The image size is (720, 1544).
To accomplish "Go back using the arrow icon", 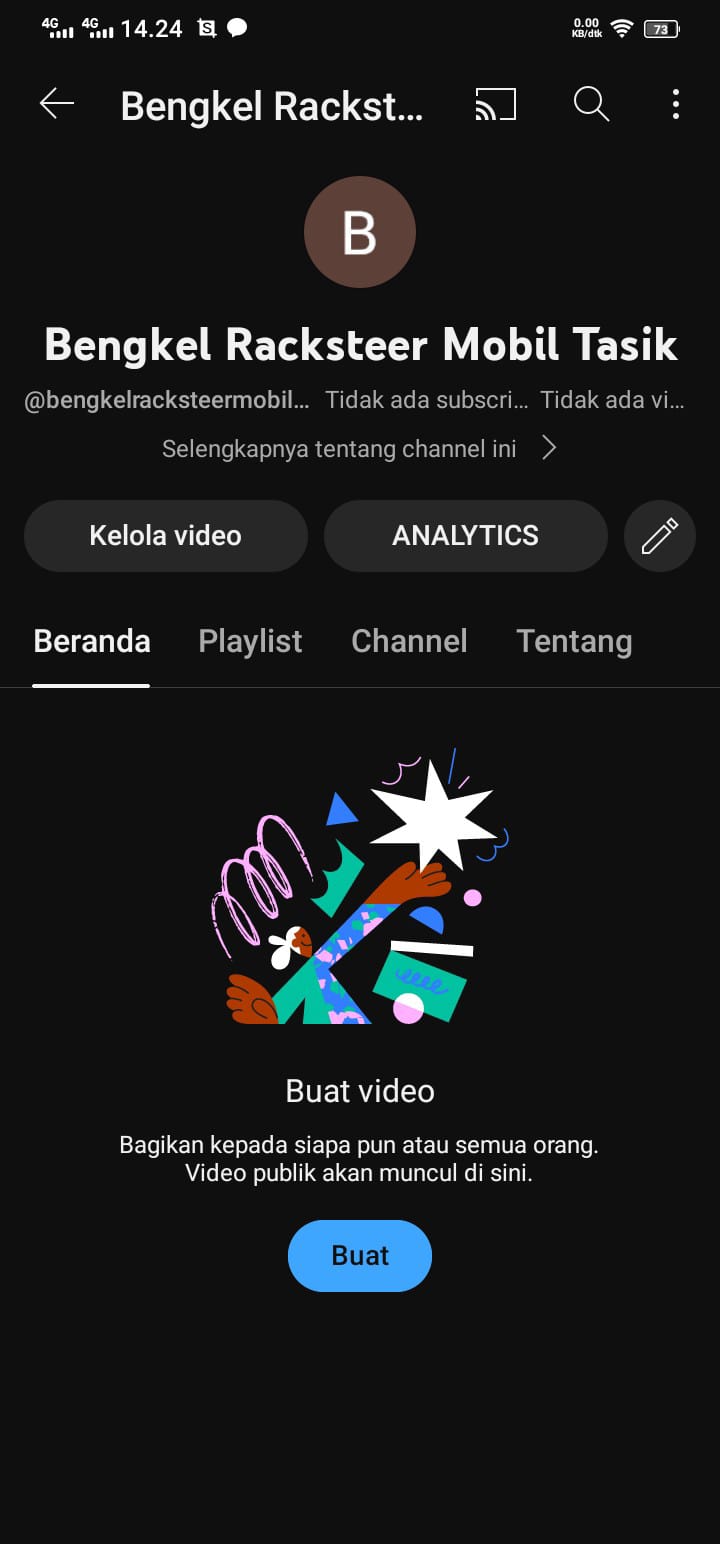I will pos(56,104).
